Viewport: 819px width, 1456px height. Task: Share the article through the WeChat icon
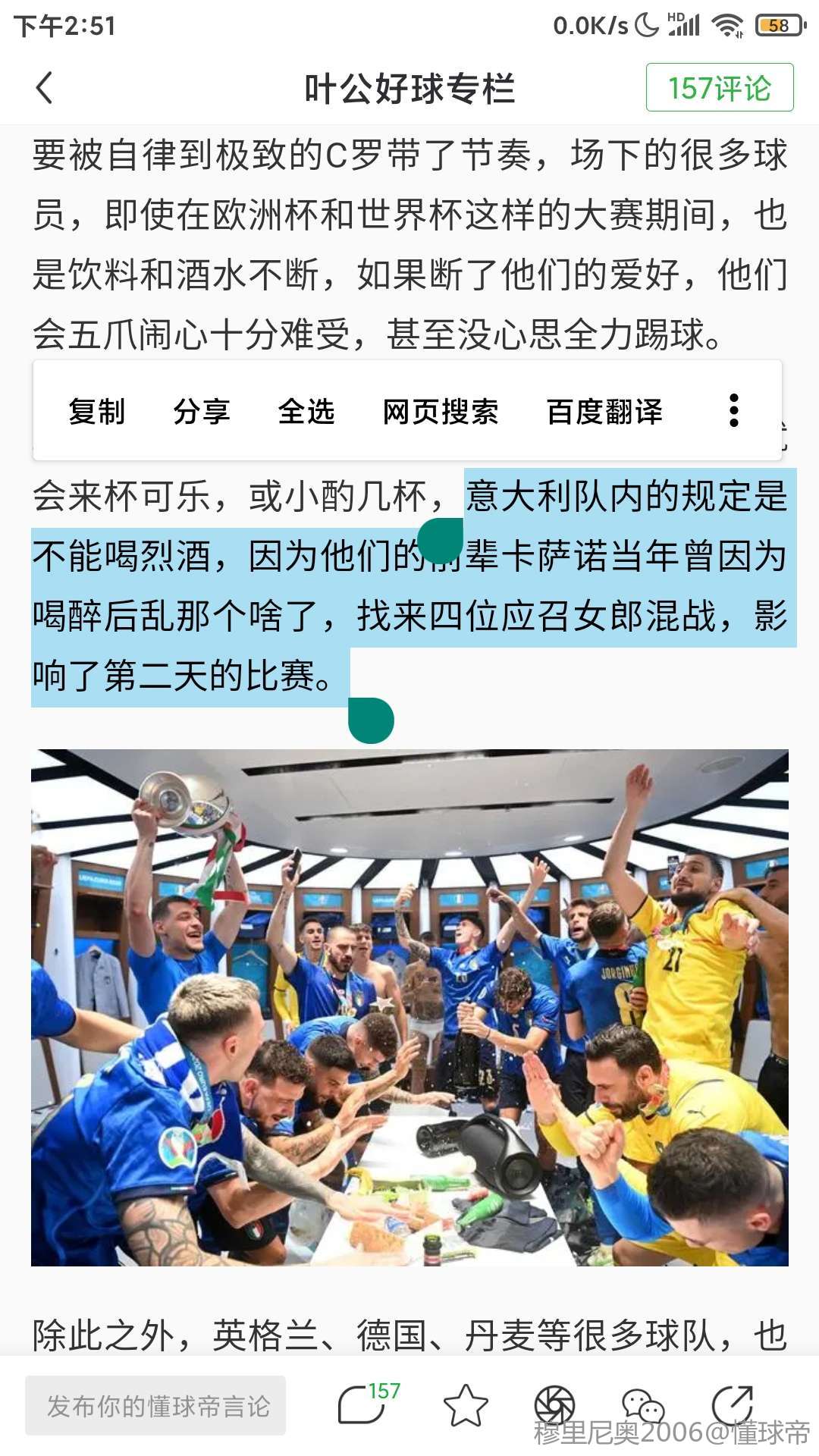pyautogui.click(x=642, y=1407)
